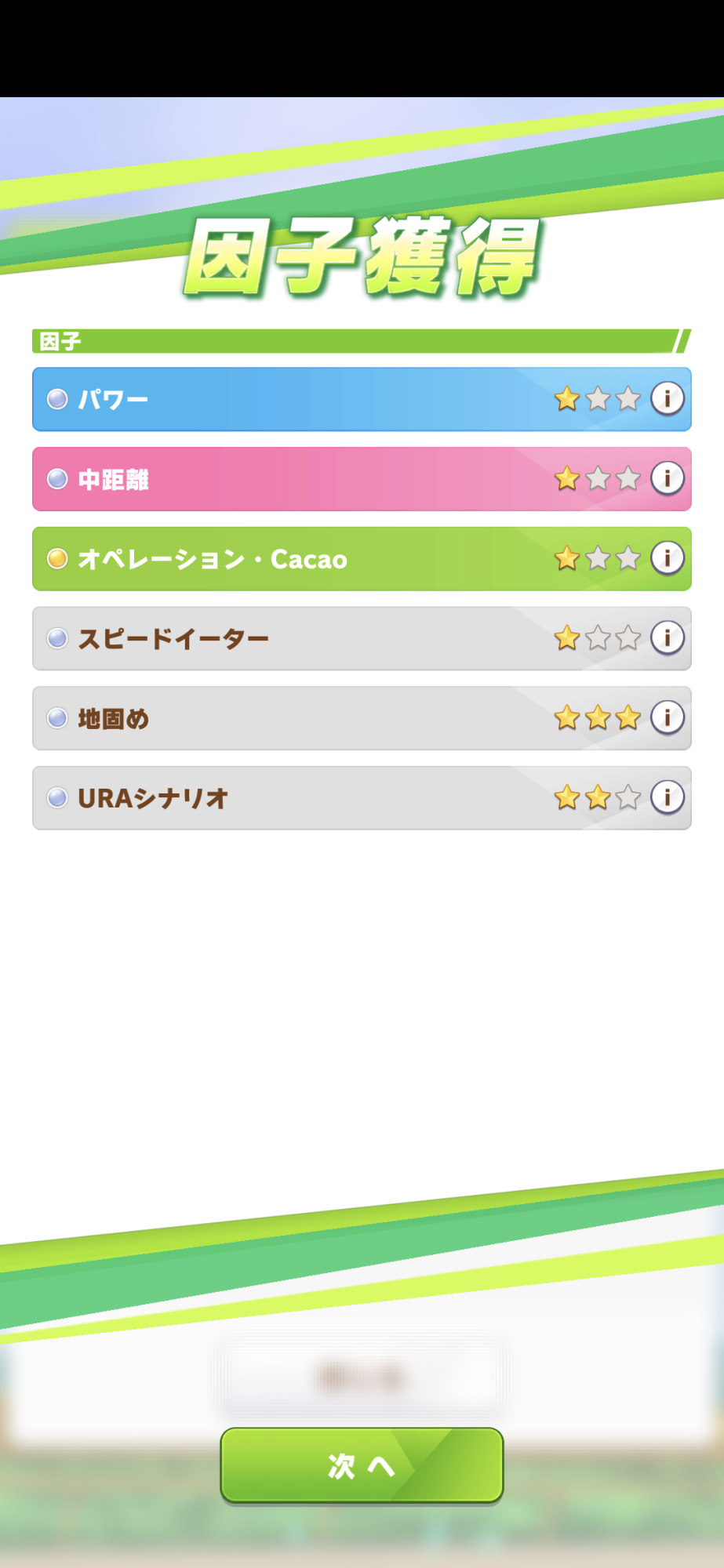Viewport: 724px width, 1568px height.
Task: Open info icon on 地固め row
Action: pos(668,717)
